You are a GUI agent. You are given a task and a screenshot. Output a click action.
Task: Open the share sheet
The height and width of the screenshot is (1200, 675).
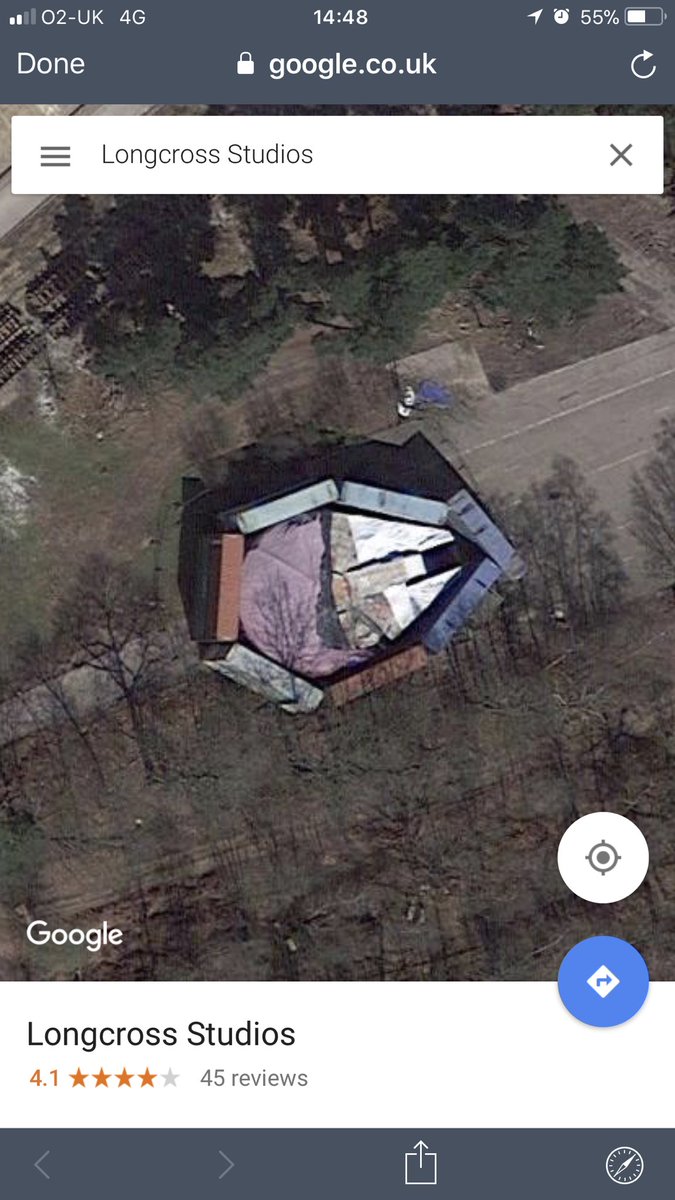tap(421, 1164)
